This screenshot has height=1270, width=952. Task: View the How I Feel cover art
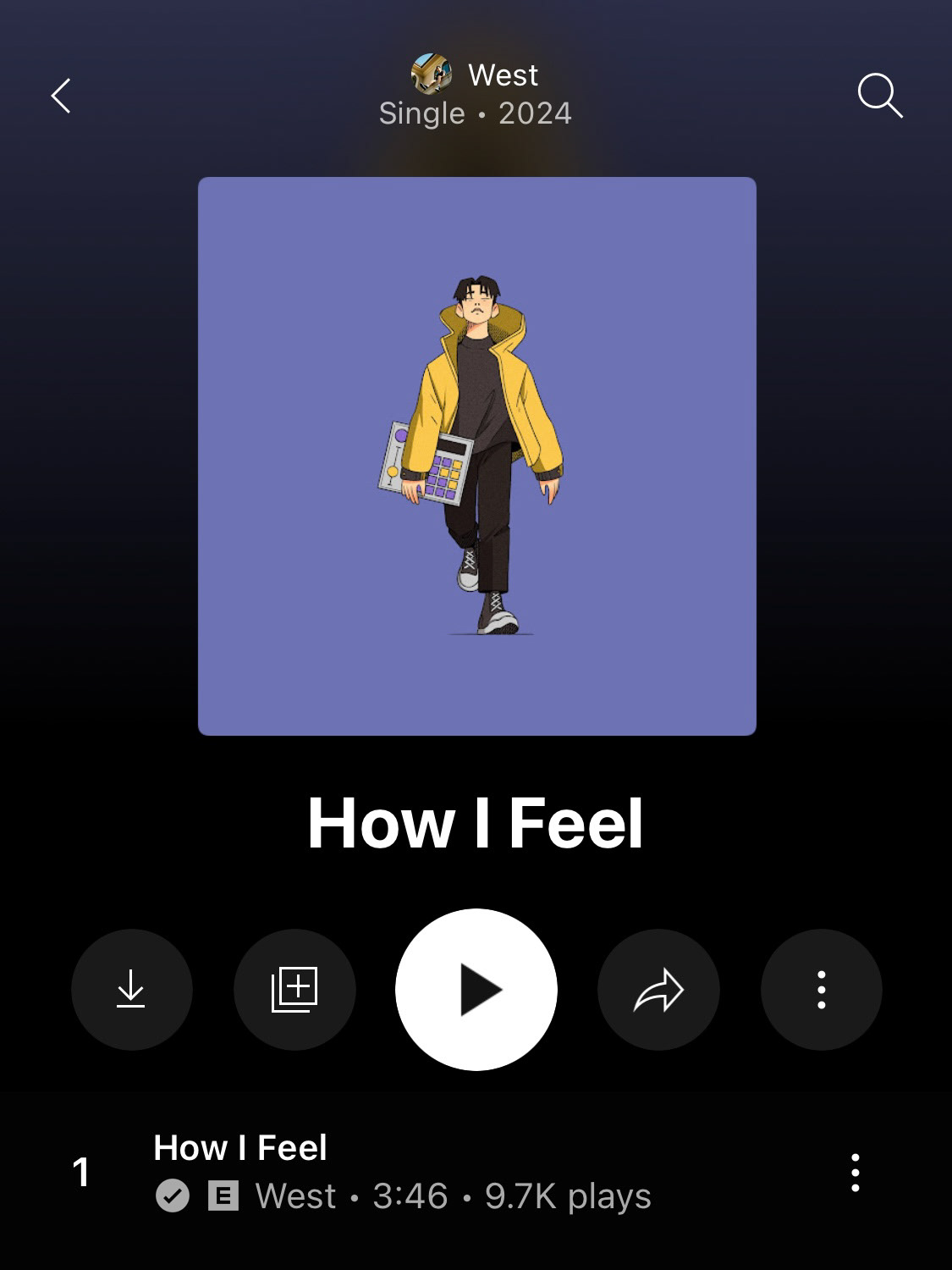point(476,456)
